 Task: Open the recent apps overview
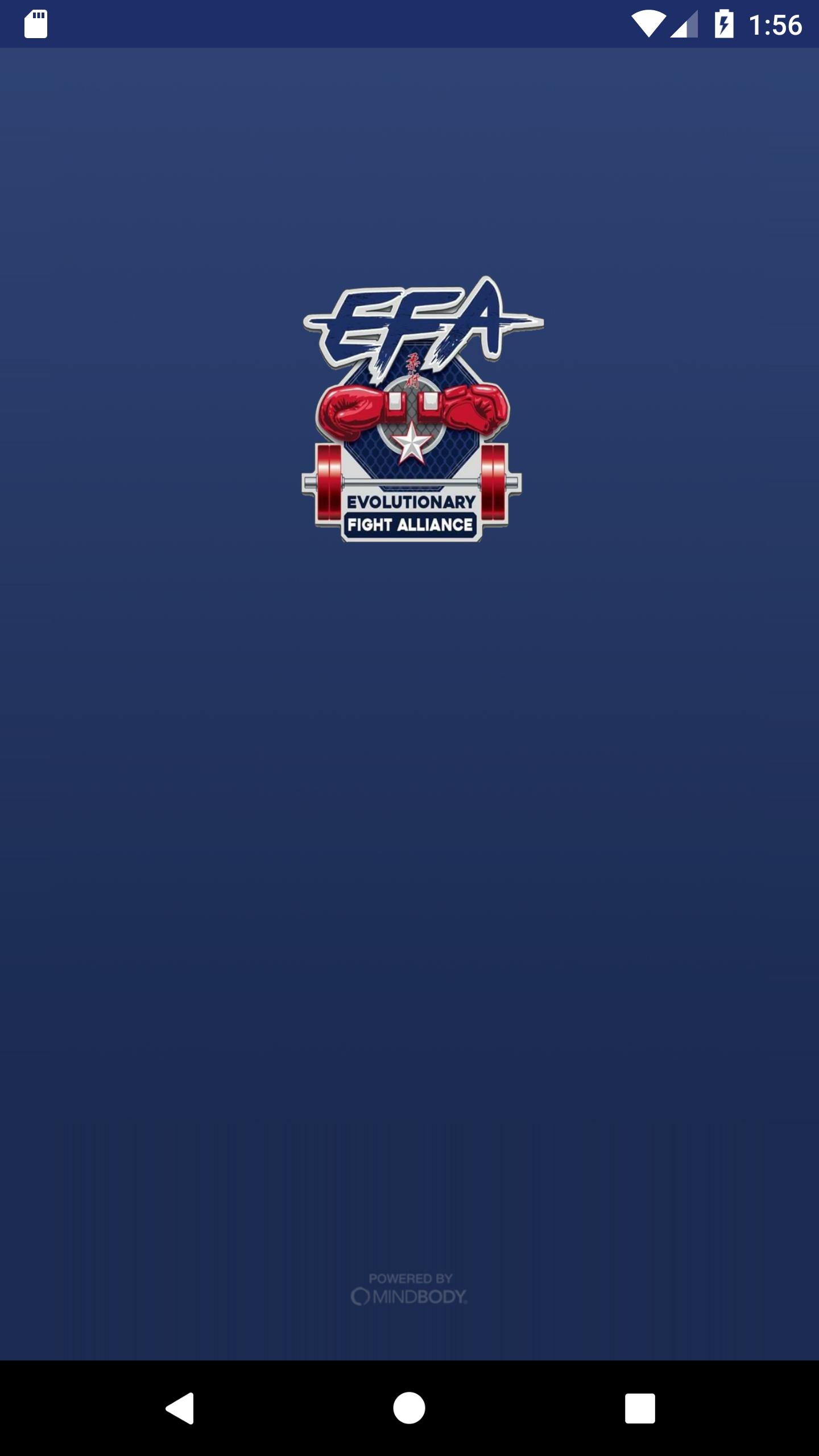pos(640,1408)
